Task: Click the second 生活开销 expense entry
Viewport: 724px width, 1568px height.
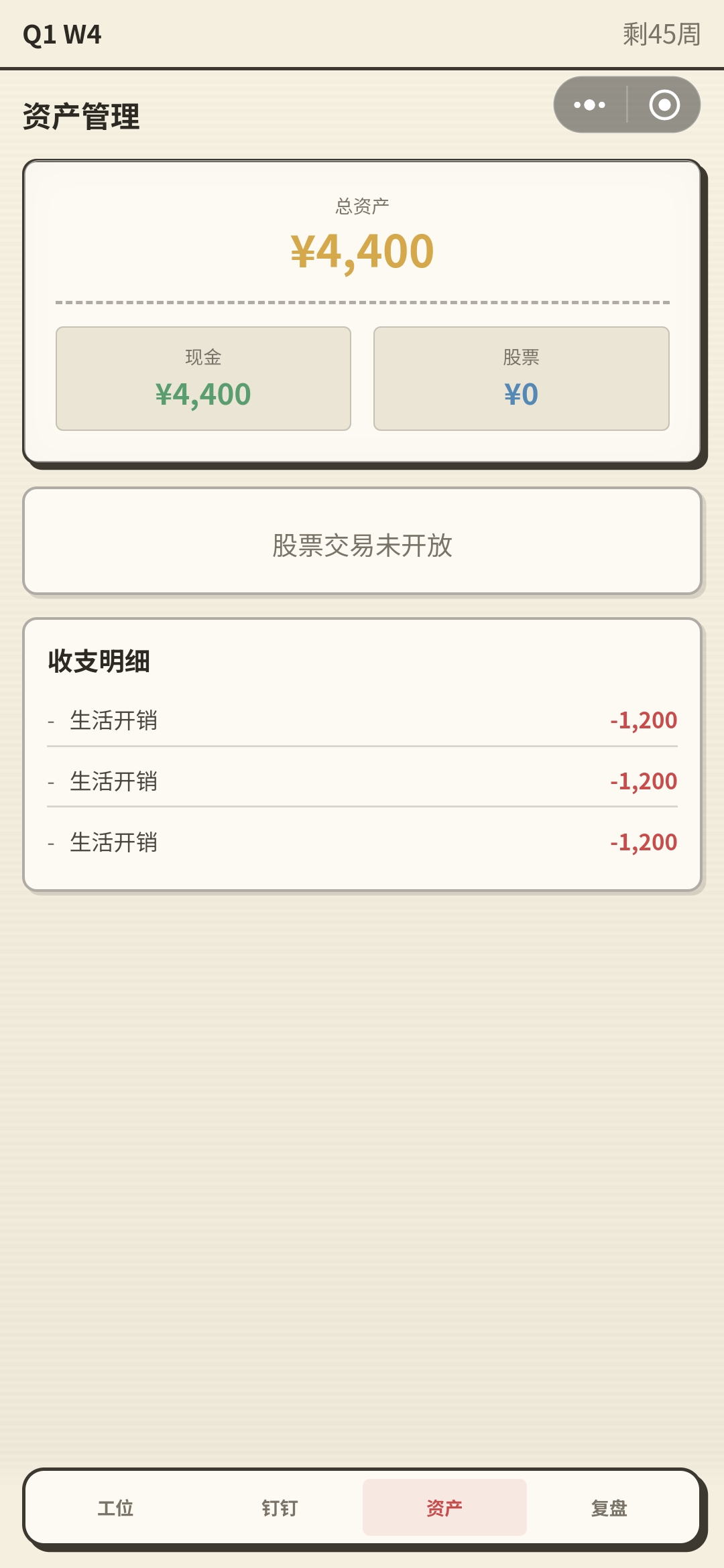Action: pyautogui.click(x=362, y=781)
